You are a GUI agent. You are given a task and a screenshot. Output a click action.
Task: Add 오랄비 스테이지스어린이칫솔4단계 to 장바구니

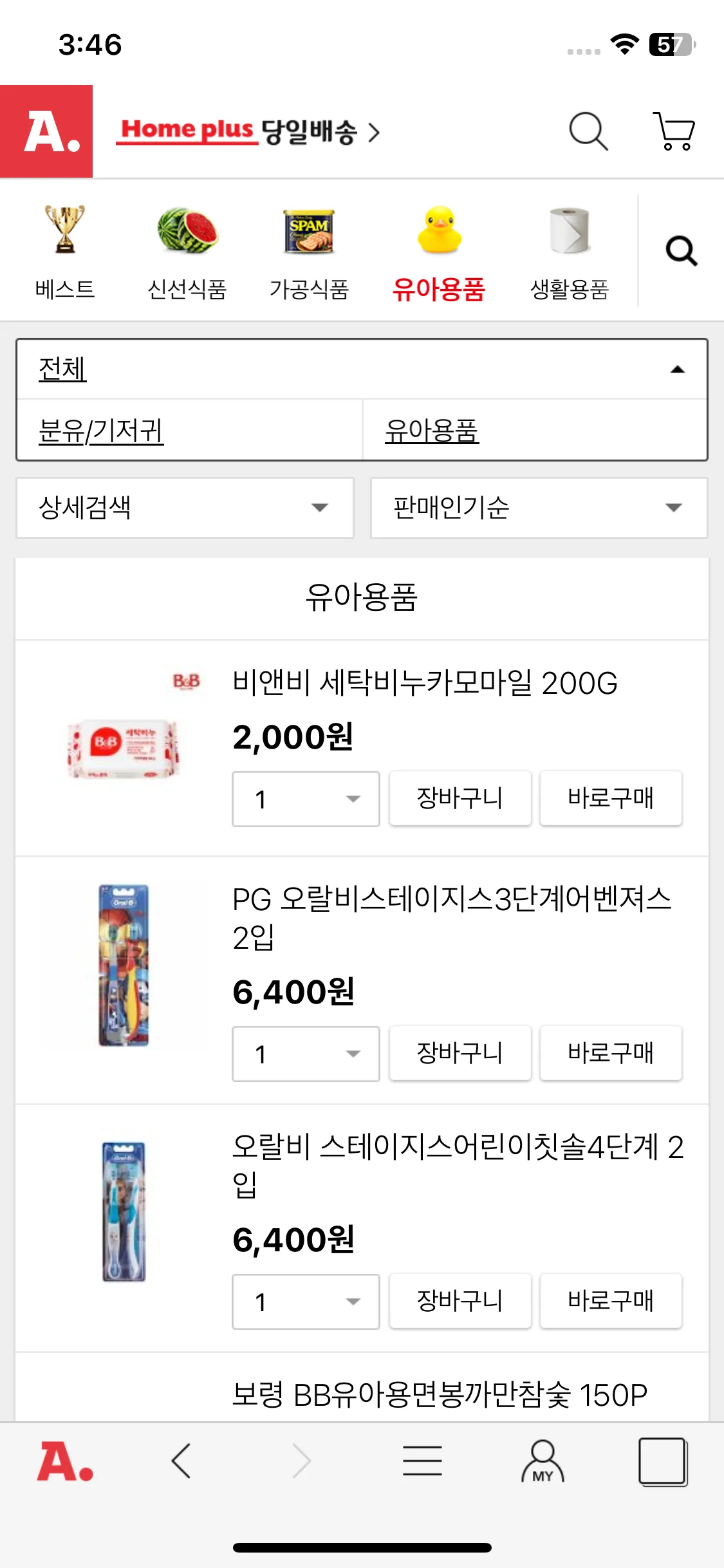[x=459, y=1301]
